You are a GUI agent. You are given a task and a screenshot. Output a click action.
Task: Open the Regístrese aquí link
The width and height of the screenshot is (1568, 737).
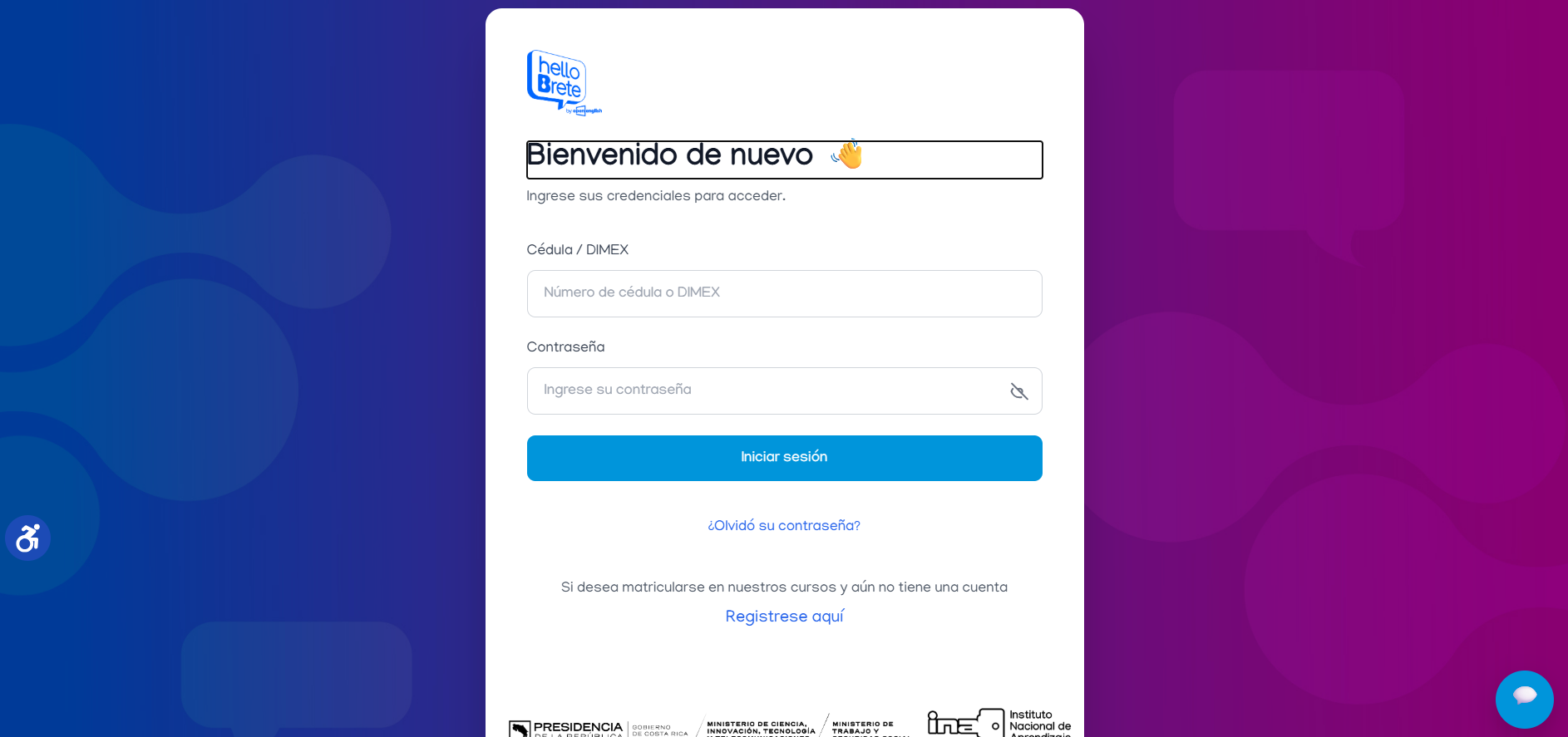click(784, 617)
